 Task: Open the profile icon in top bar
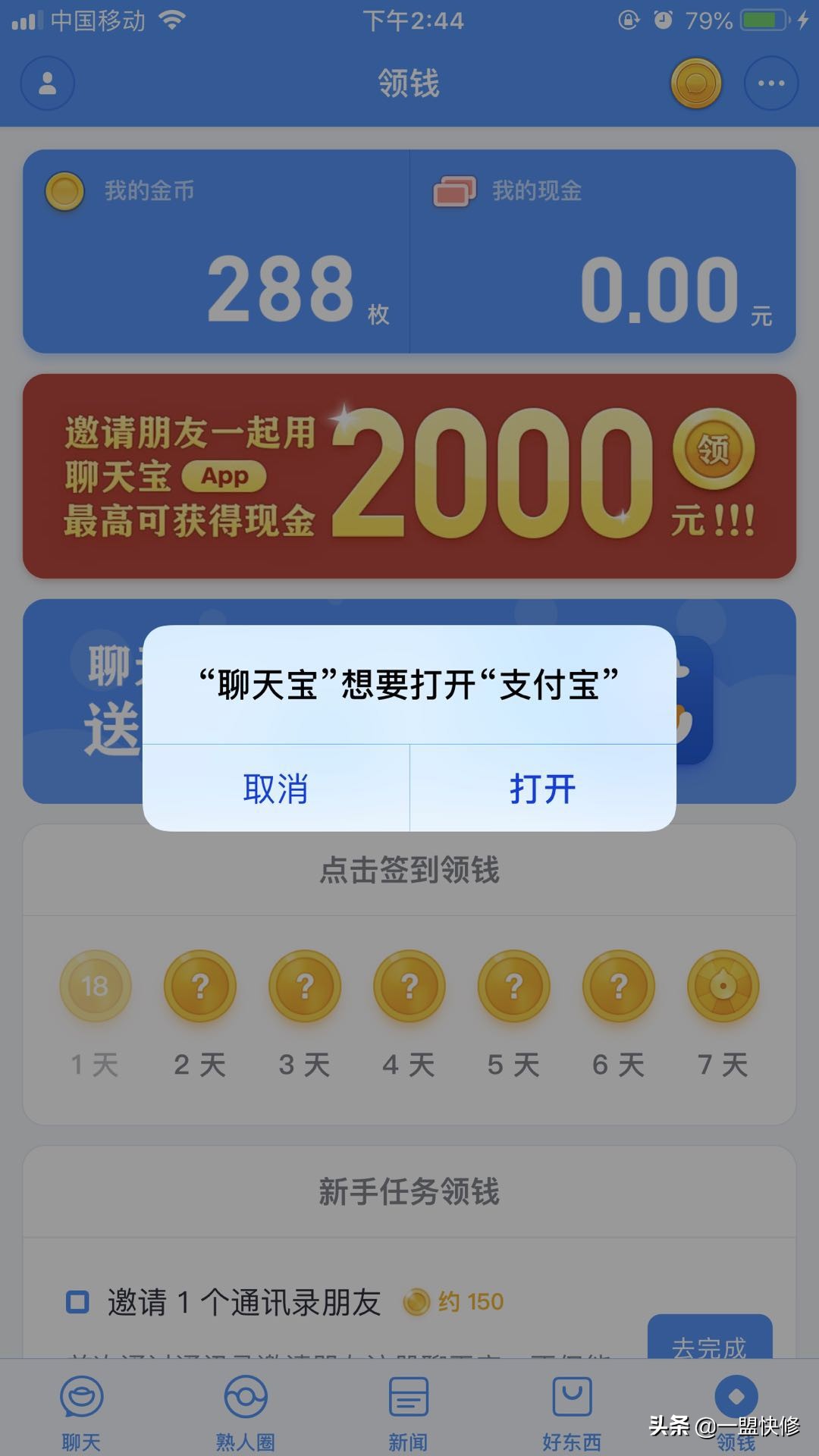[x=47, y=83]
